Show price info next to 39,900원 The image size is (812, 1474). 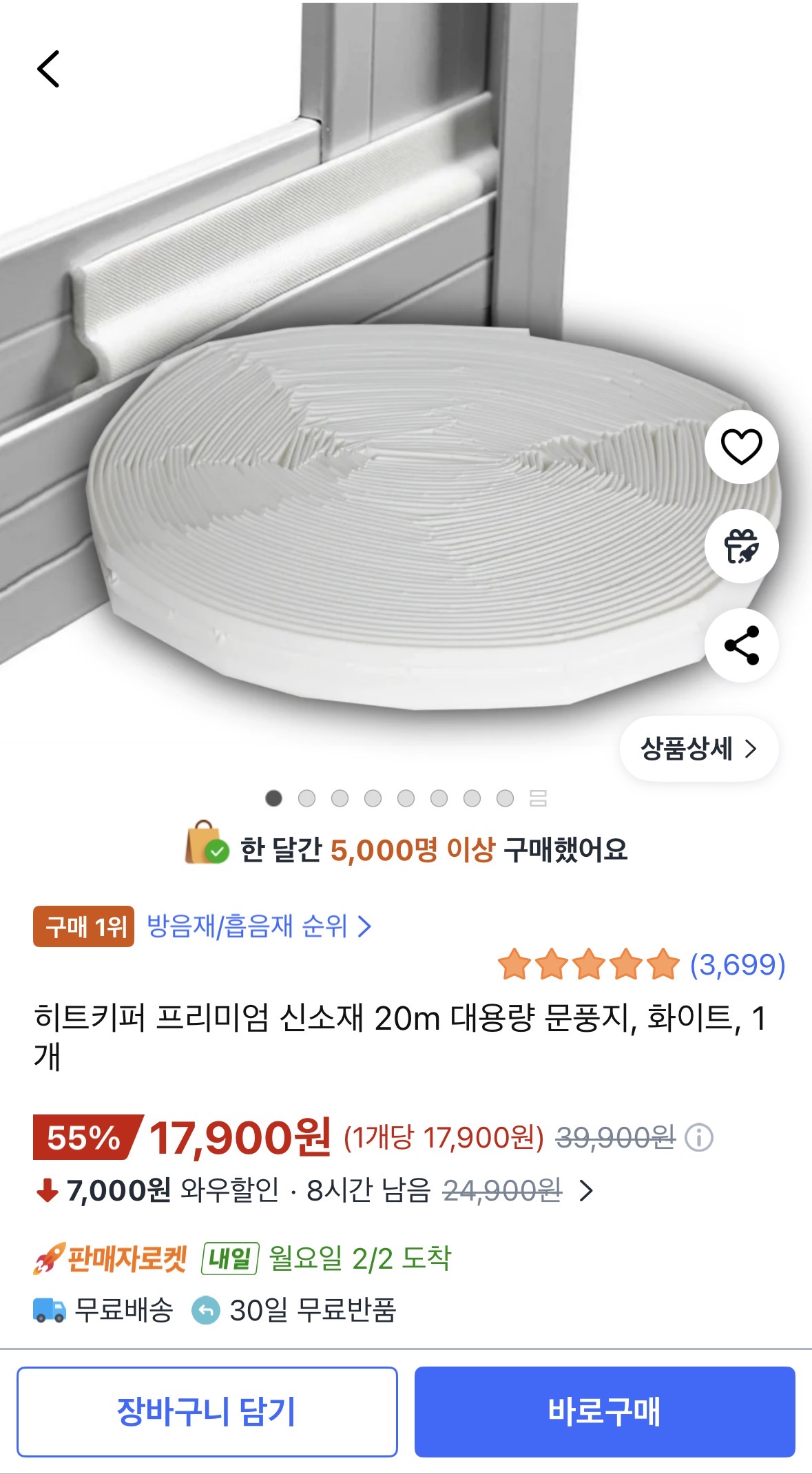tap(699, 1137)
